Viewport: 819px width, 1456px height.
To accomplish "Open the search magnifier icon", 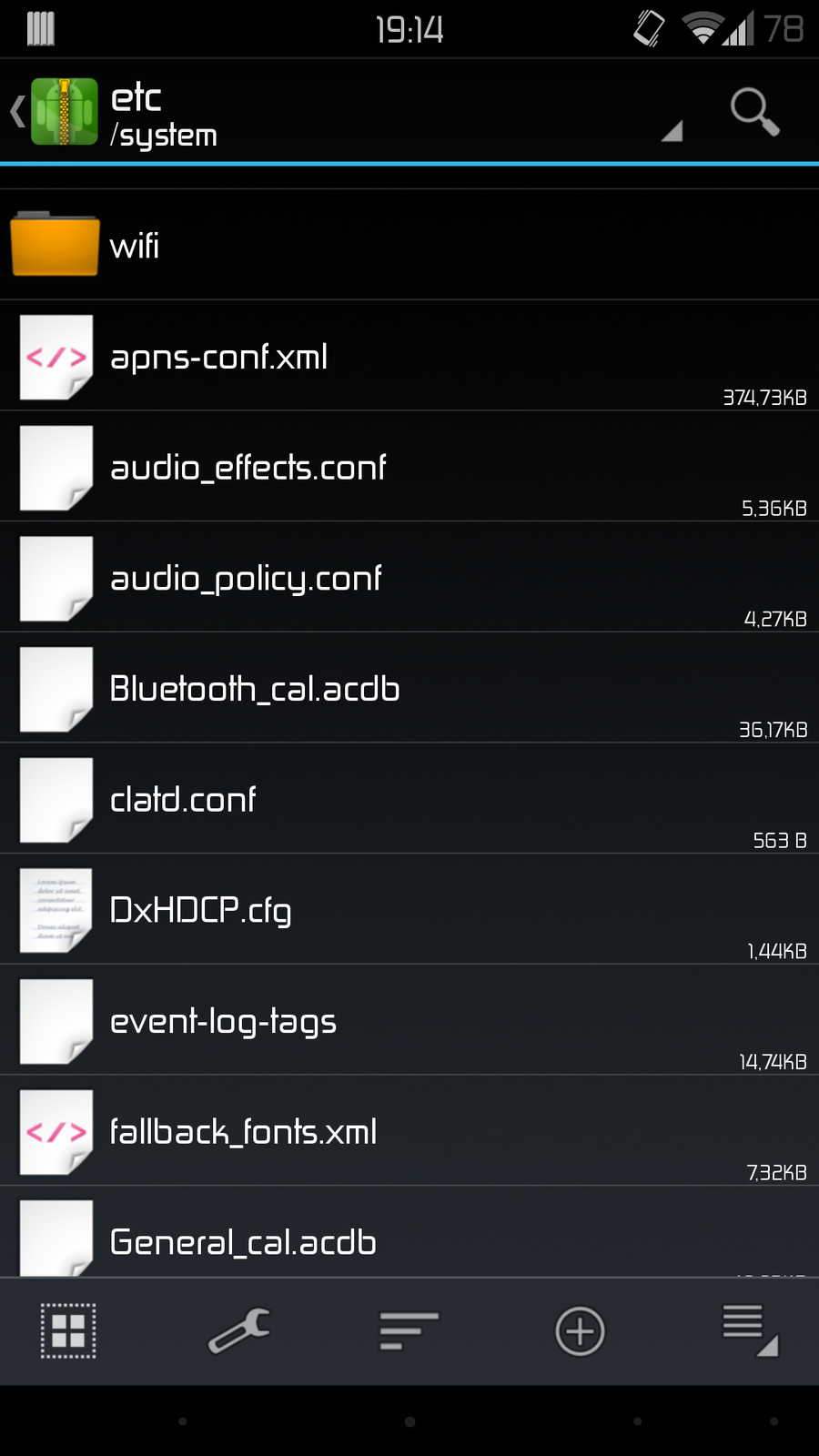I will coord(754,112).
